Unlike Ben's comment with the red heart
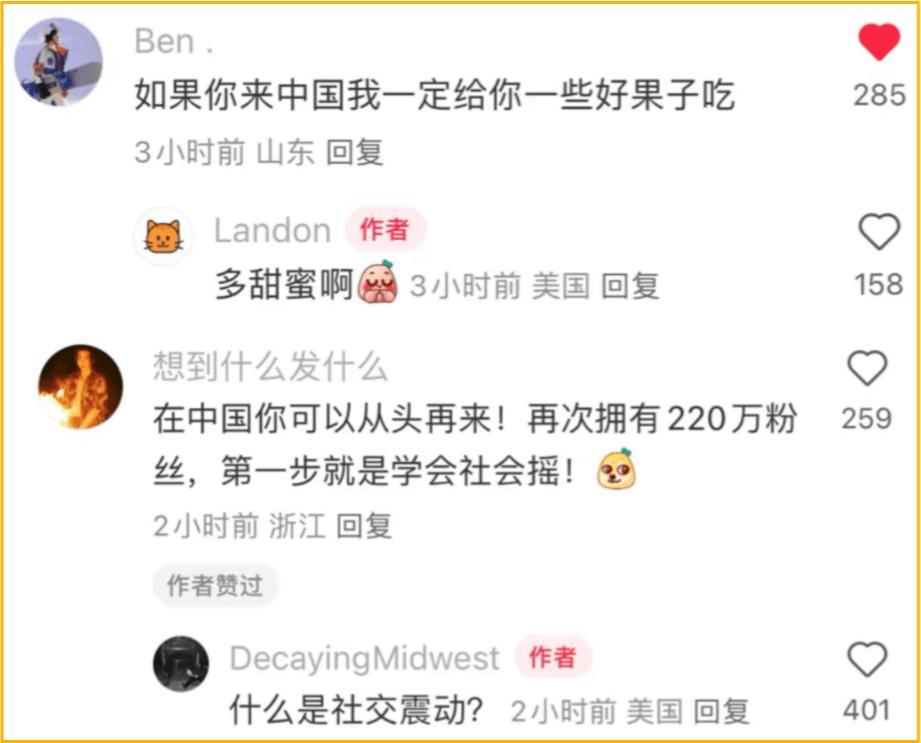 (879, 43)
